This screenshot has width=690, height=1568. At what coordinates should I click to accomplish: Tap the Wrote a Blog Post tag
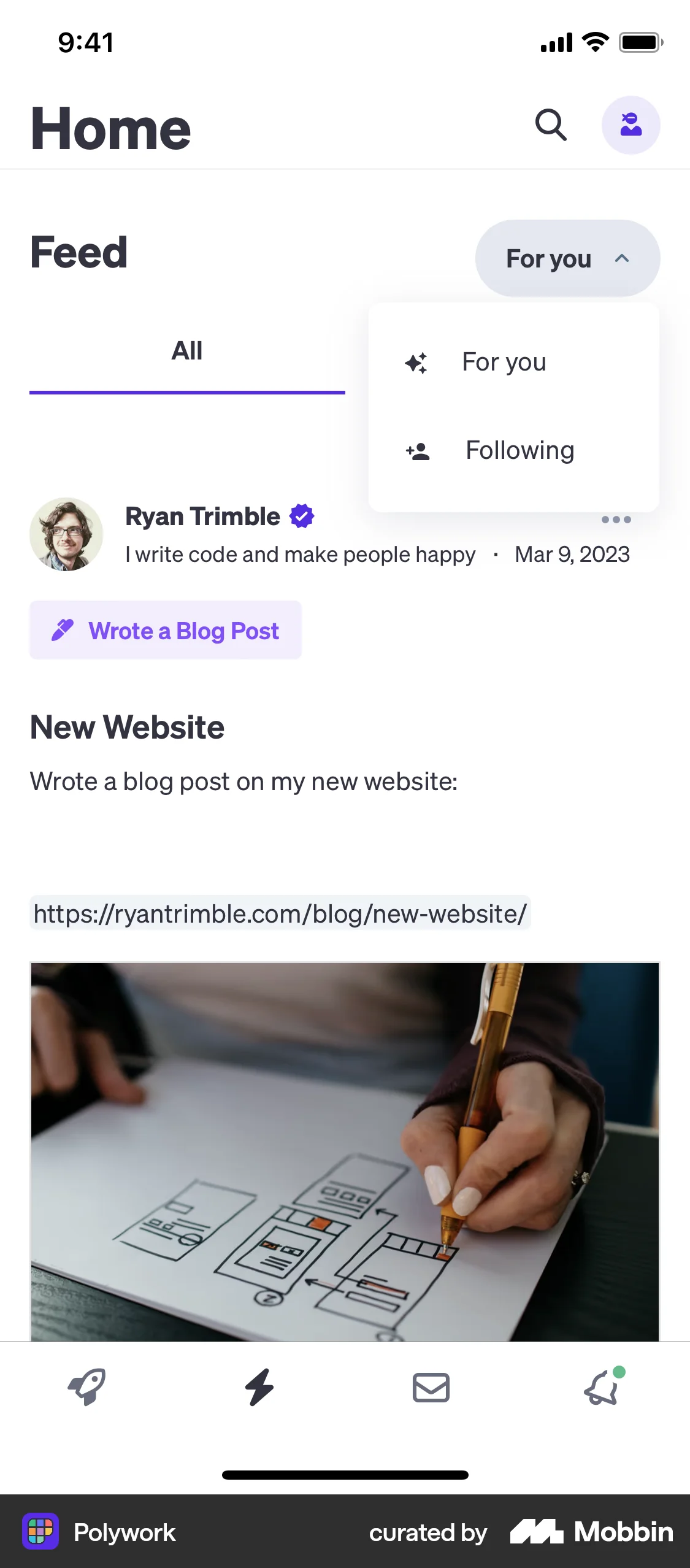point(166,631)
